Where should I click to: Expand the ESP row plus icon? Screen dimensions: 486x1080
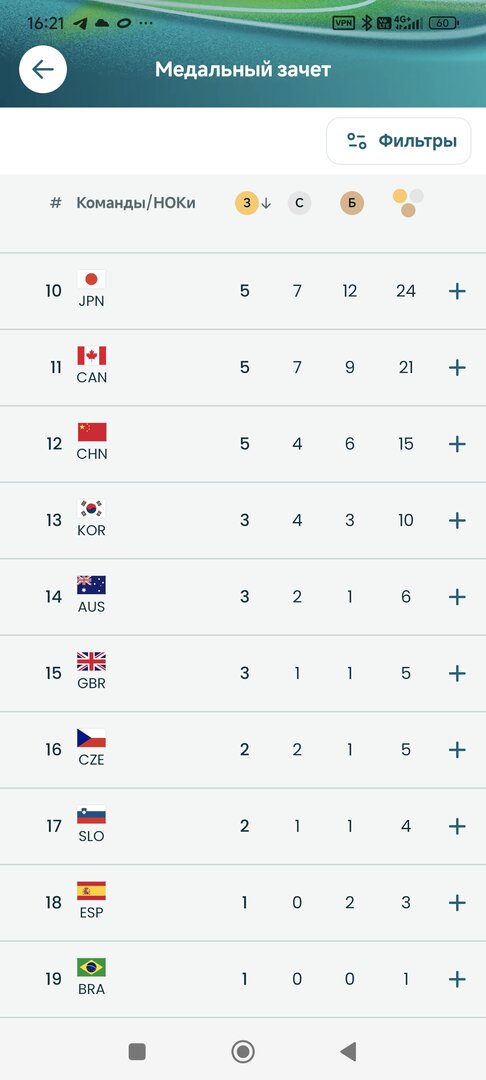(x=457, y=903)
